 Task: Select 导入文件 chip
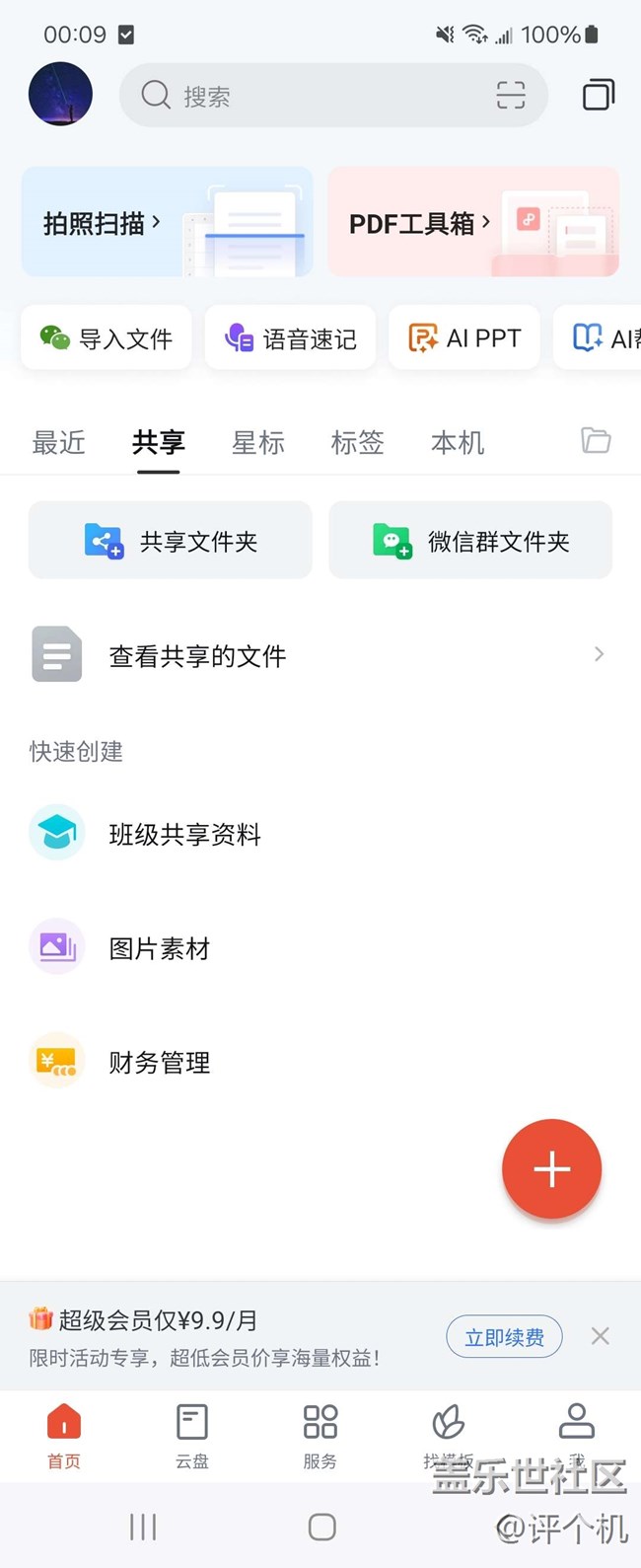pyautogui.click(x=107, y=338)
